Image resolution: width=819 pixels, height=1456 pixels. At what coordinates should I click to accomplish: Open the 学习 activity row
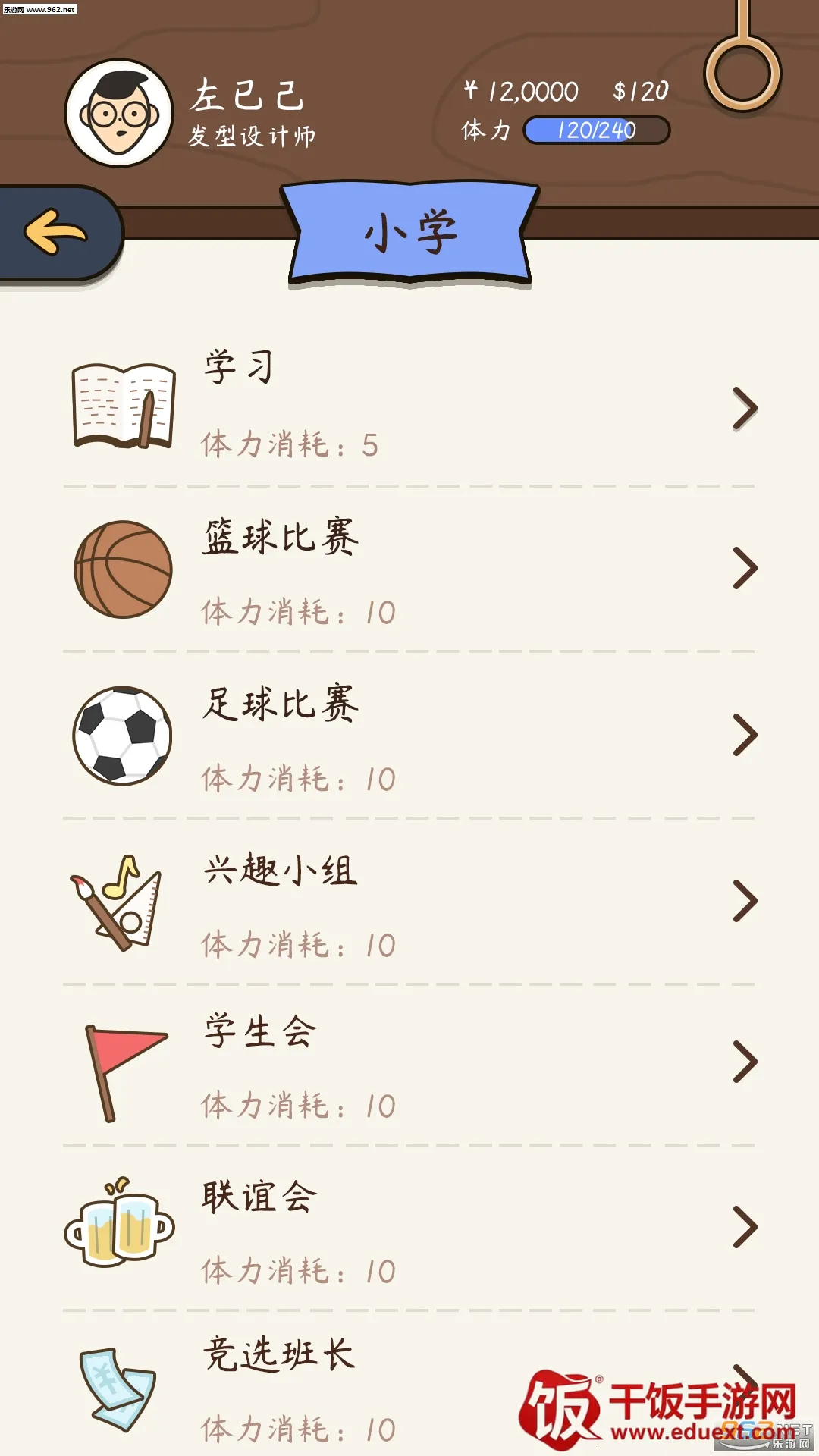pyautogui.click(x=409, y=406)
